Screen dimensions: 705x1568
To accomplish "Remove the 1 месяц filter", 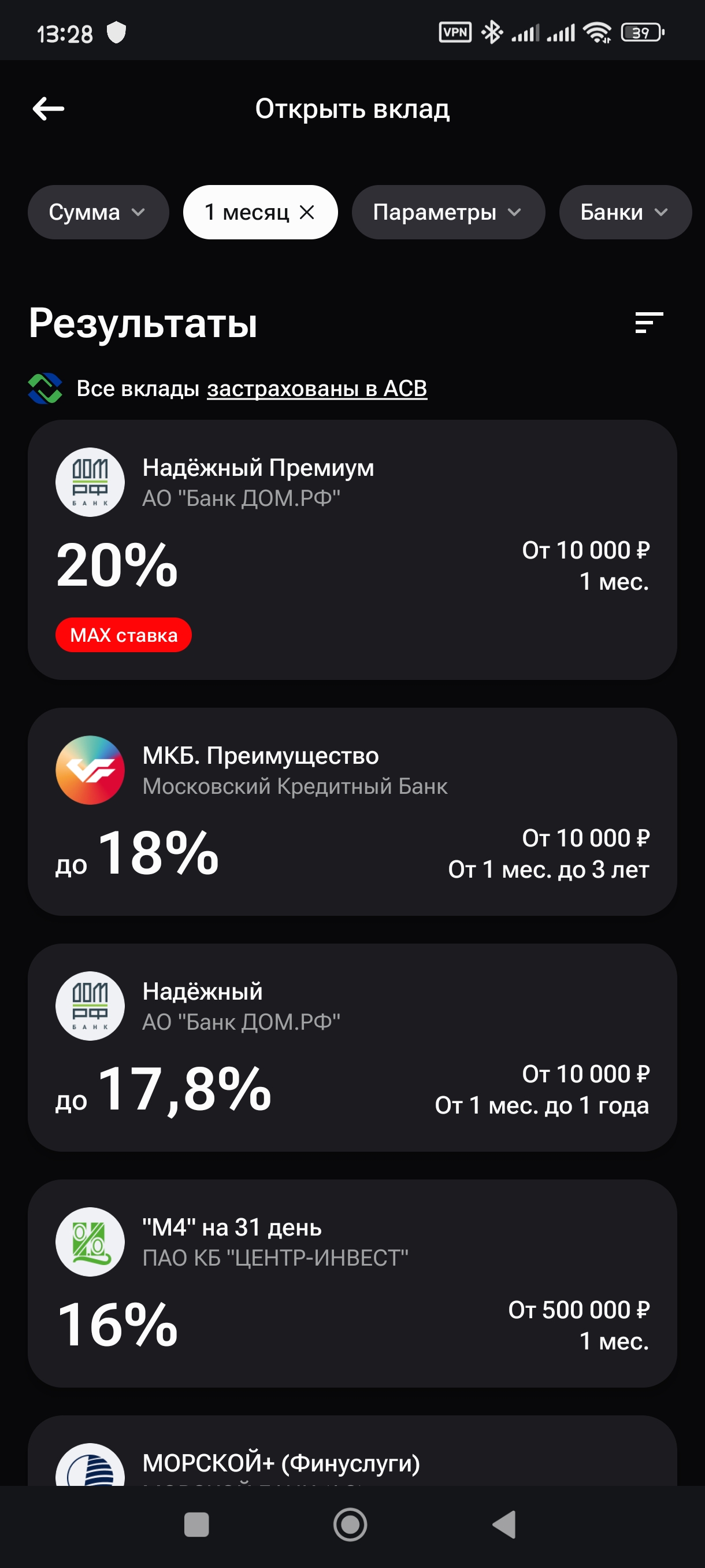I will [x=307, y=212].
